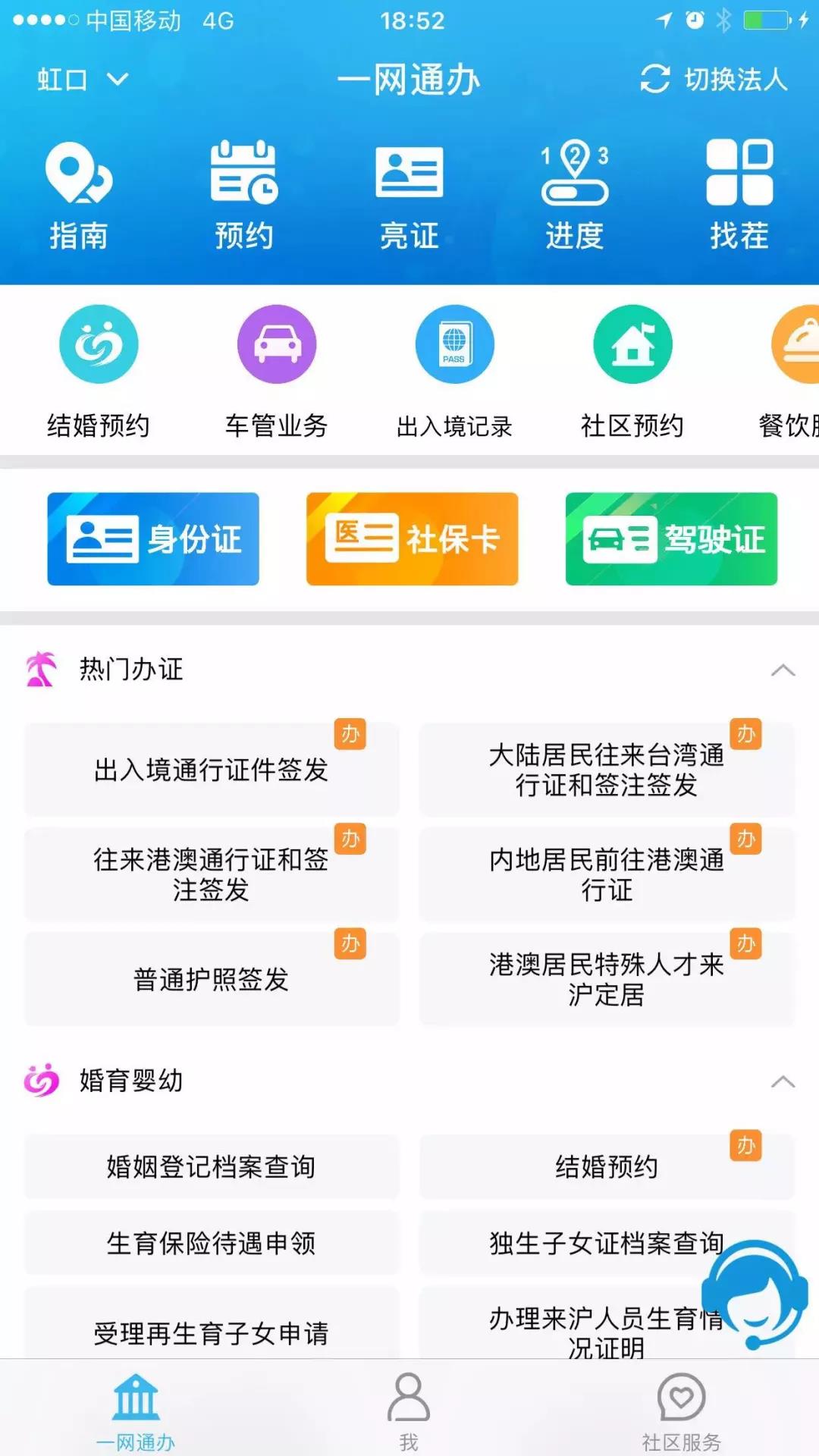Select 出入境通行证件签发
The height and width of the screenshot is (1456, 819).
(x=212, y=770)
